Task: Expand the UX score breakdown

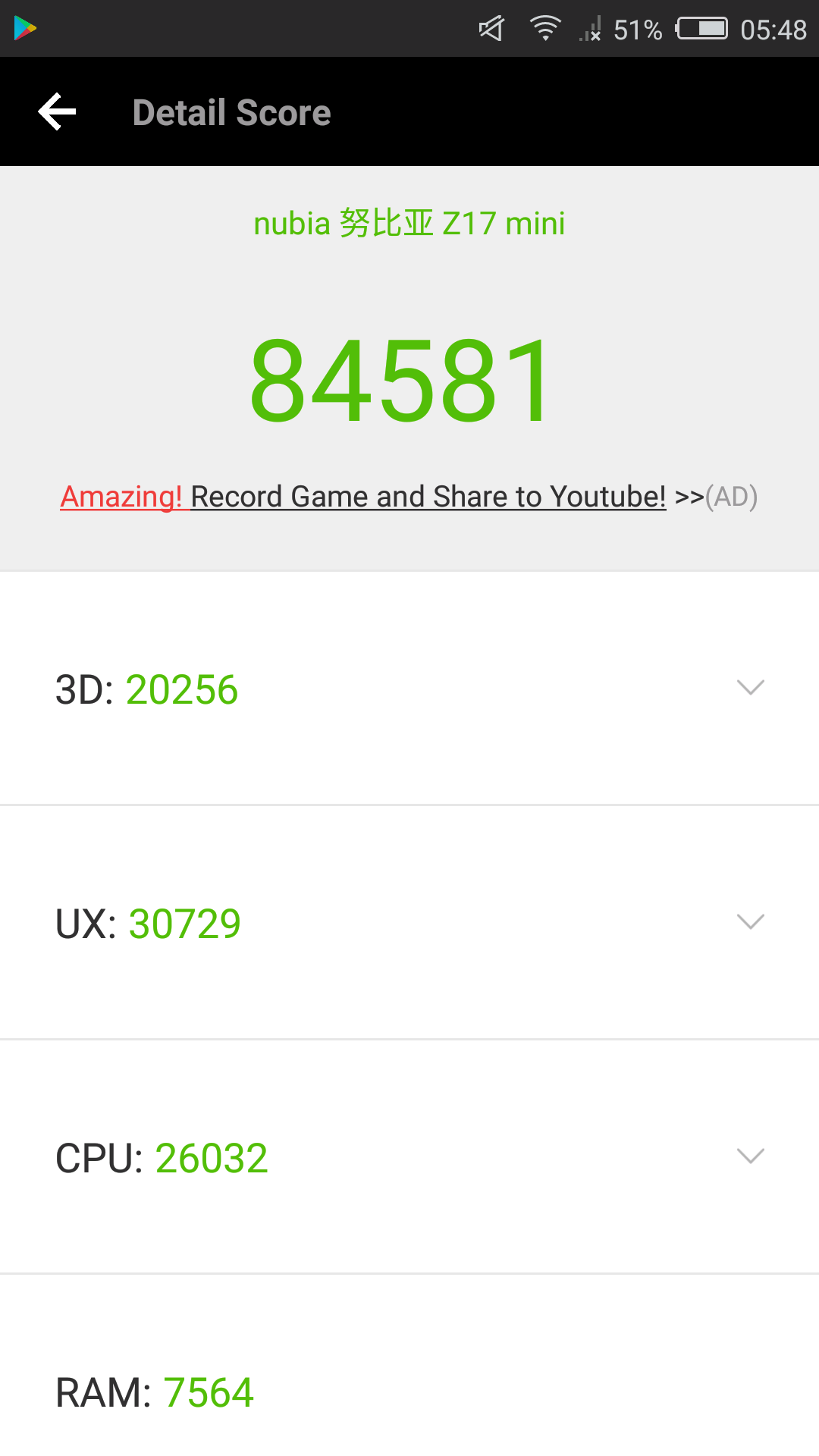Action: pos(409,923)
